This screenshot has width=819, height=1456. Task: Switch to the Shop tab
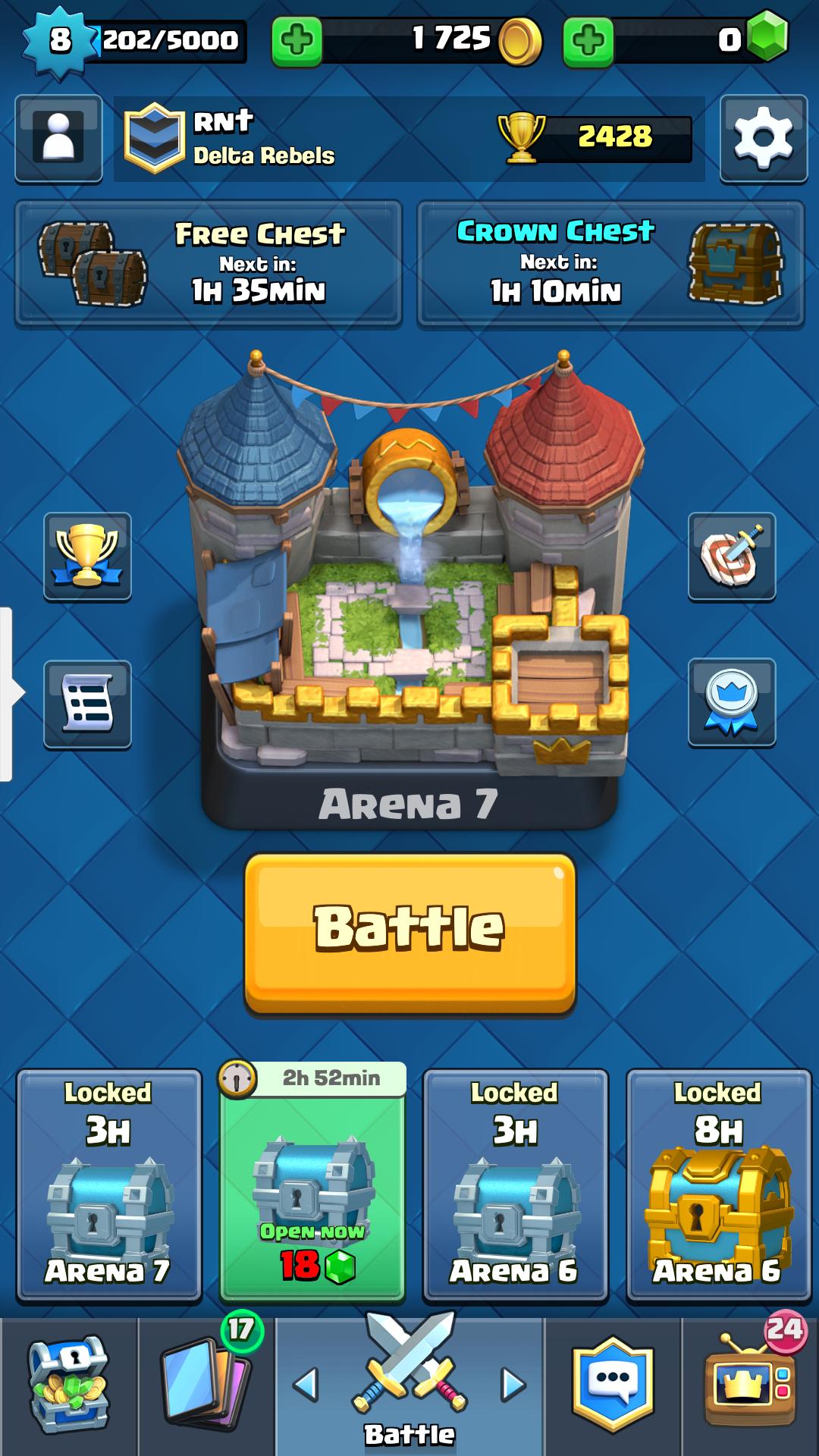coord(69,1386)
